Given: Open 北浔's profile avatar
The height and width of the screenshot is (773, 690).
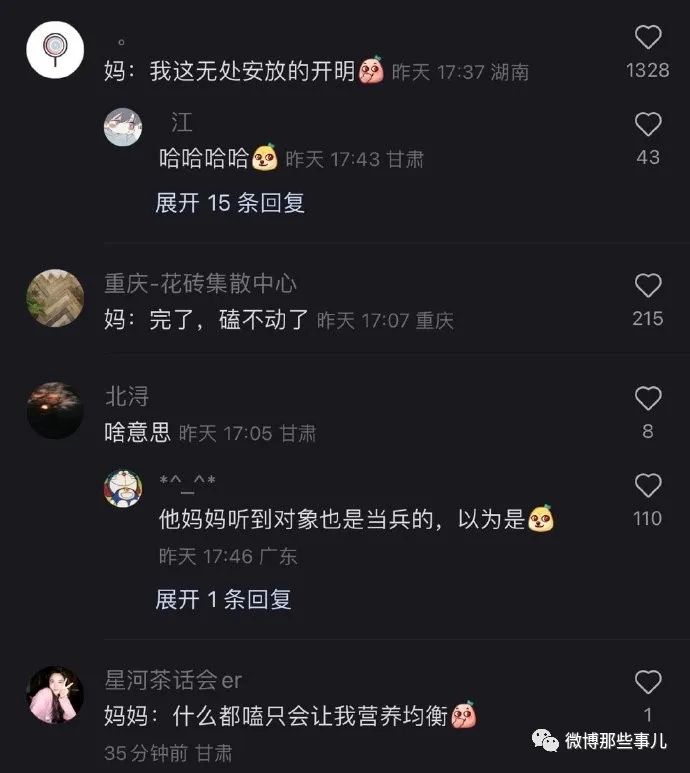Looking at the screenshot, I should coord(55,409).
